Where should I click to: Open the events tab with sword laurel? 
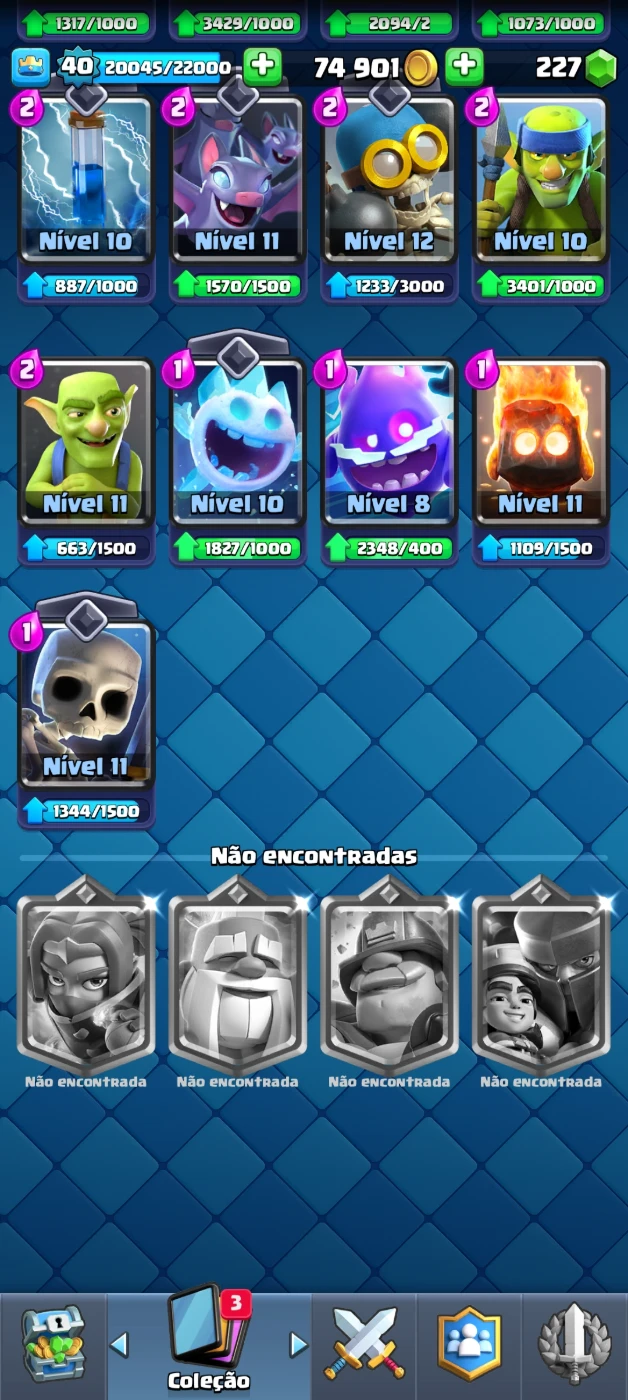coord(575,1342)
